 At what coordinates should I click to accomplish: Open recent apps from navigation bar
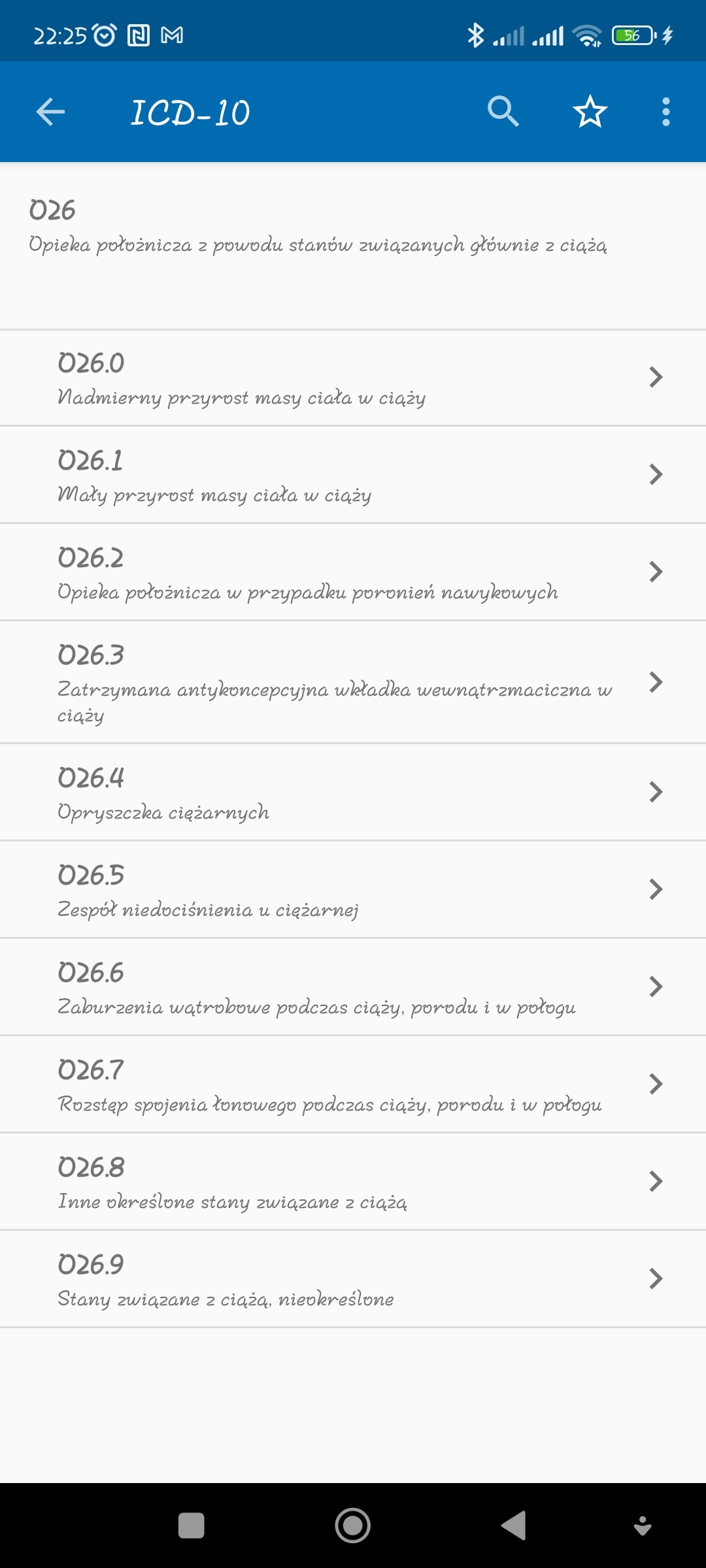click(191, 1526)
